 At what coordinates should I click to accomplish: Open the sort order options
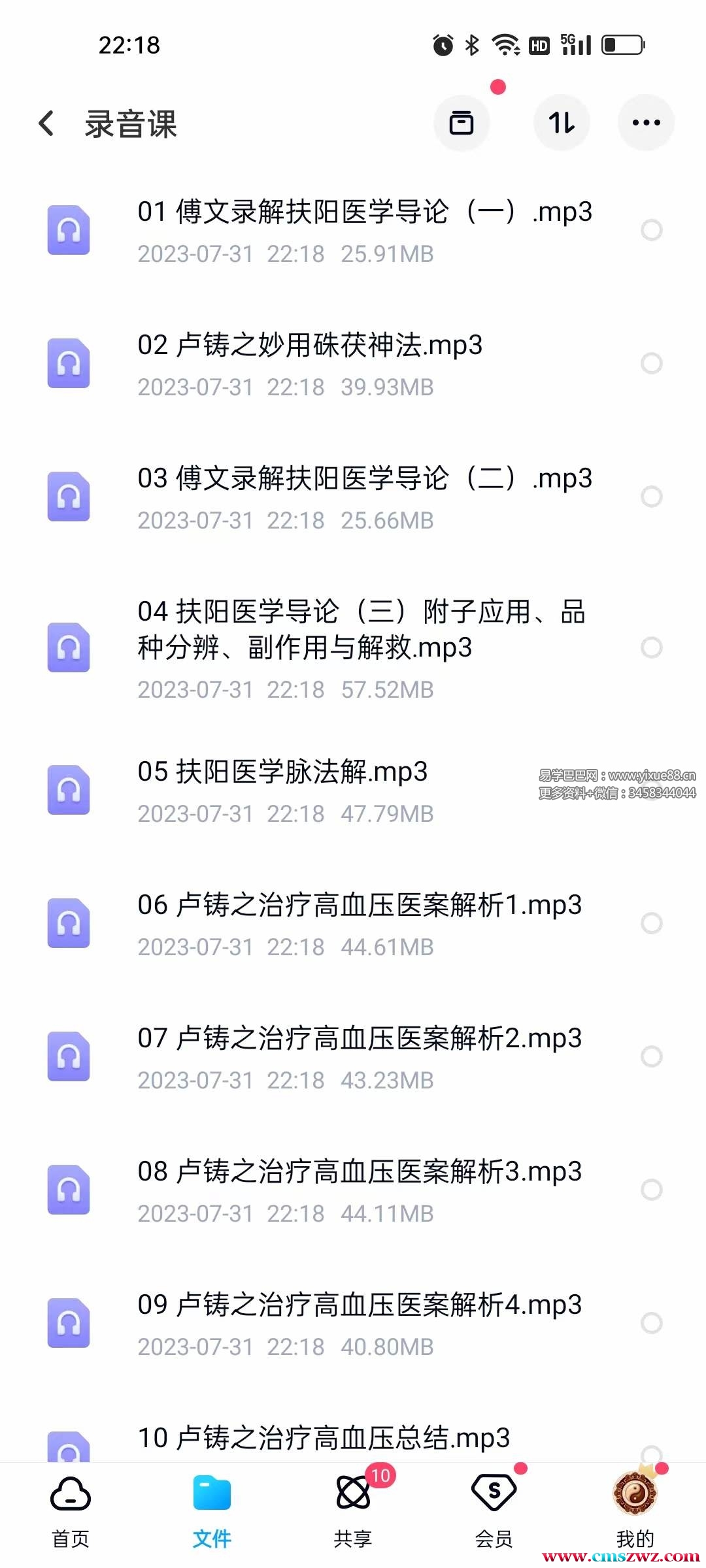[x=562, y=123]
